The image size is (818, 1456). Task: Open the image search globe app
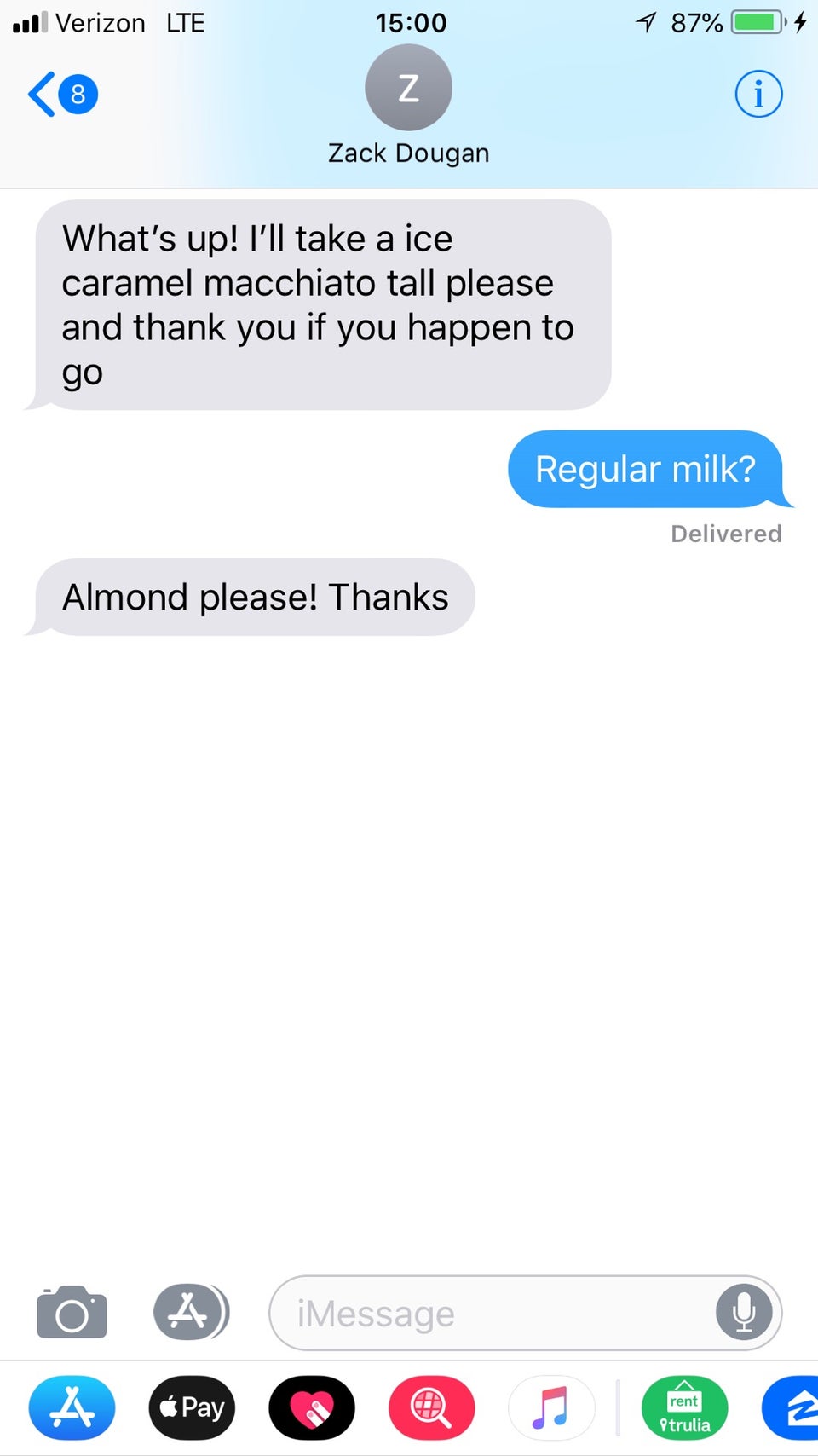[431, 1407]
